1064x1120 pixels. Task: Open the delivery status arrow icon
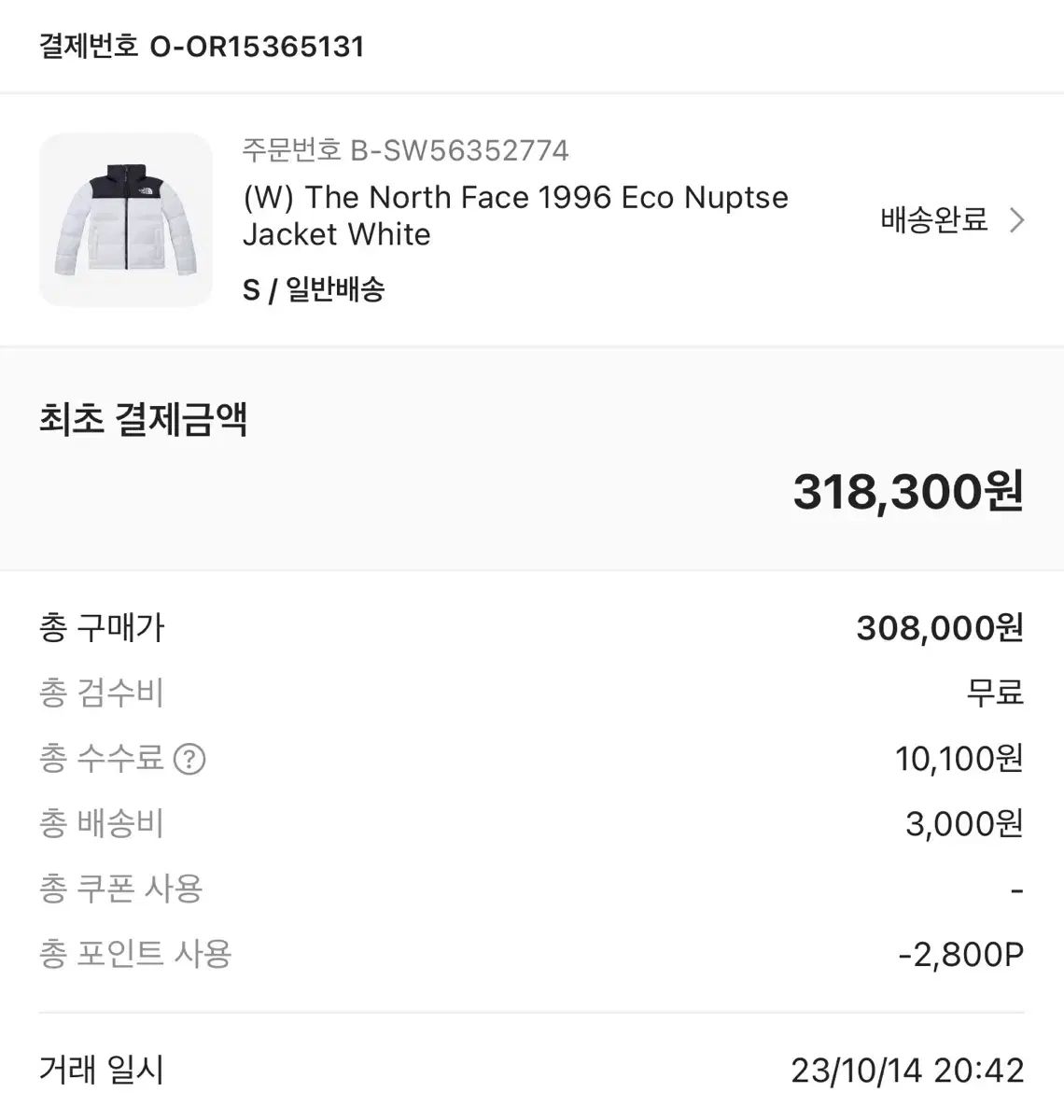tap(1016, 220)
